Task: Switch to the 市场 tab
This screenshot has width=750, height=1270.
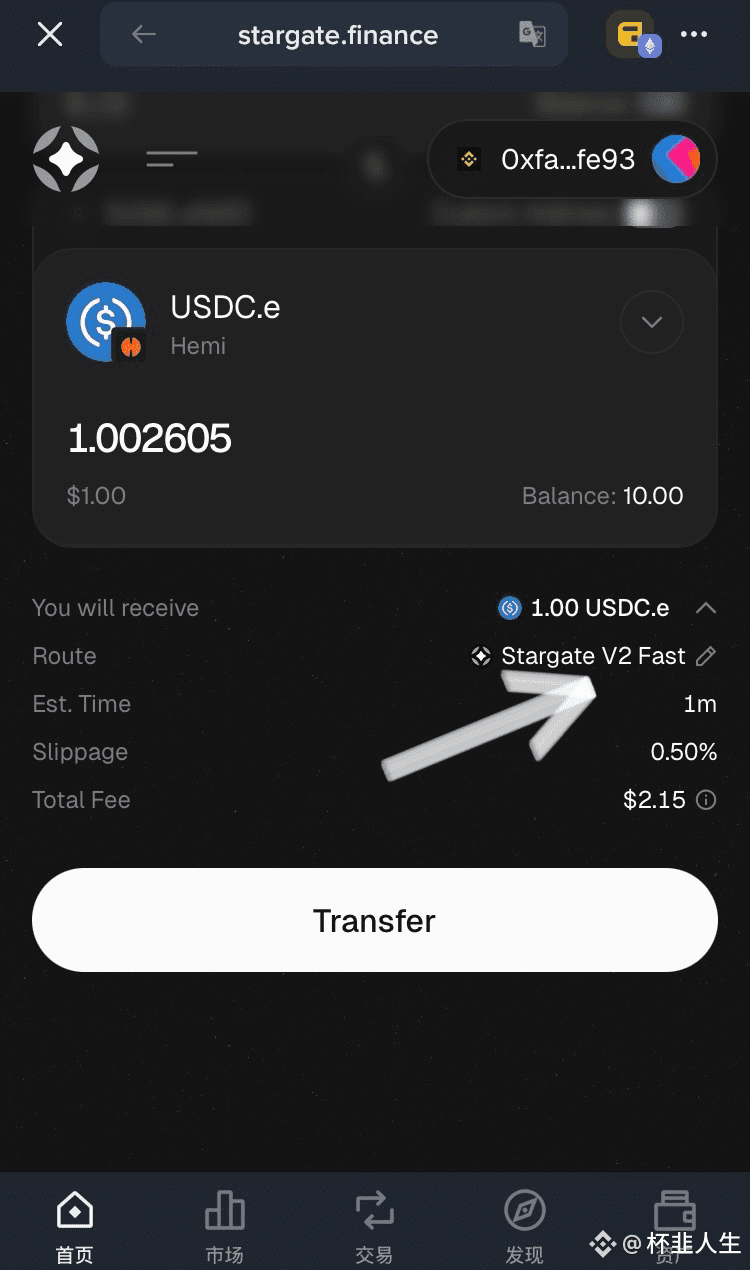Action: pos(224,1226)
